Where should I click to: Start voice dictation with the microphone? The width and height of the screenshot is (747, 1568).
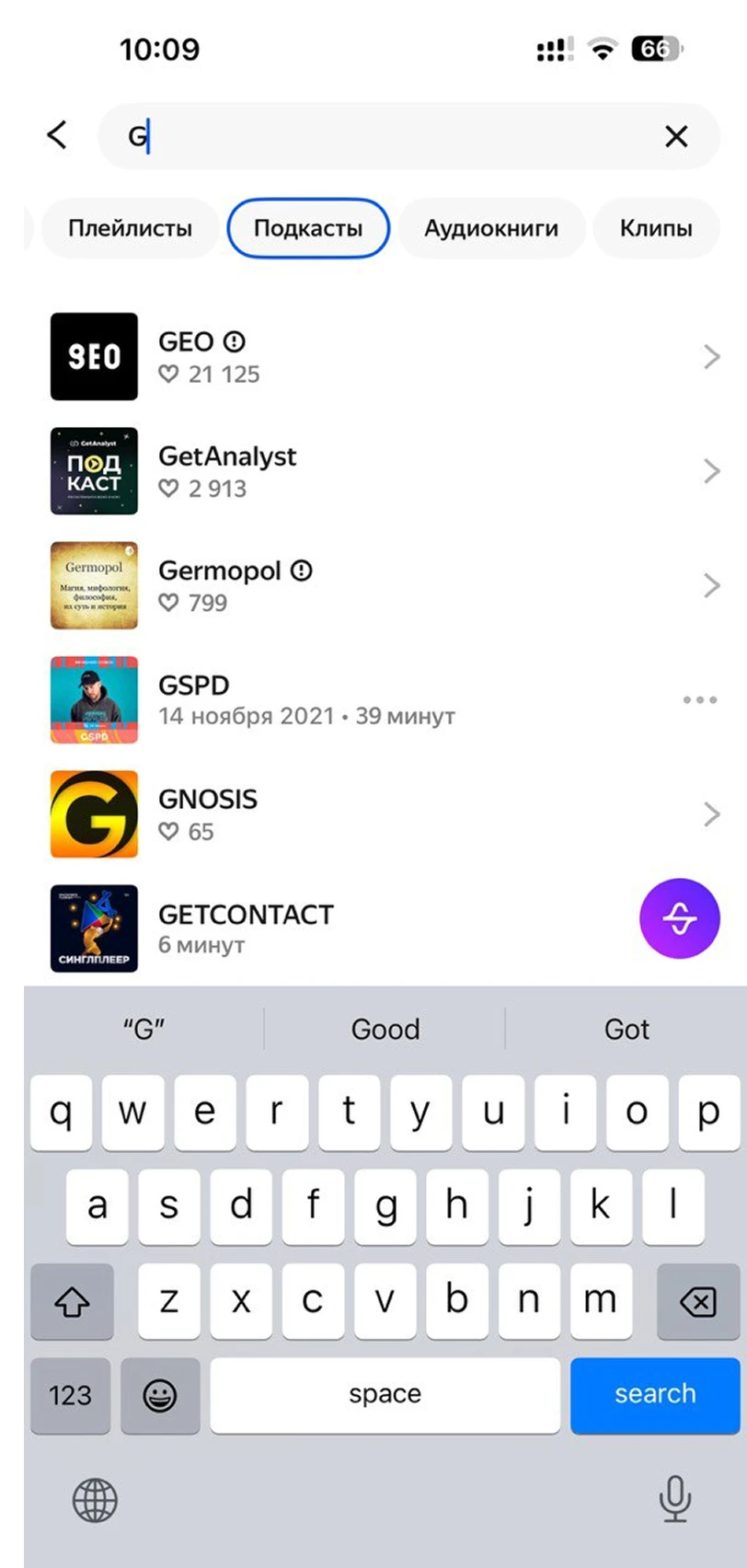click(674, 1499)
